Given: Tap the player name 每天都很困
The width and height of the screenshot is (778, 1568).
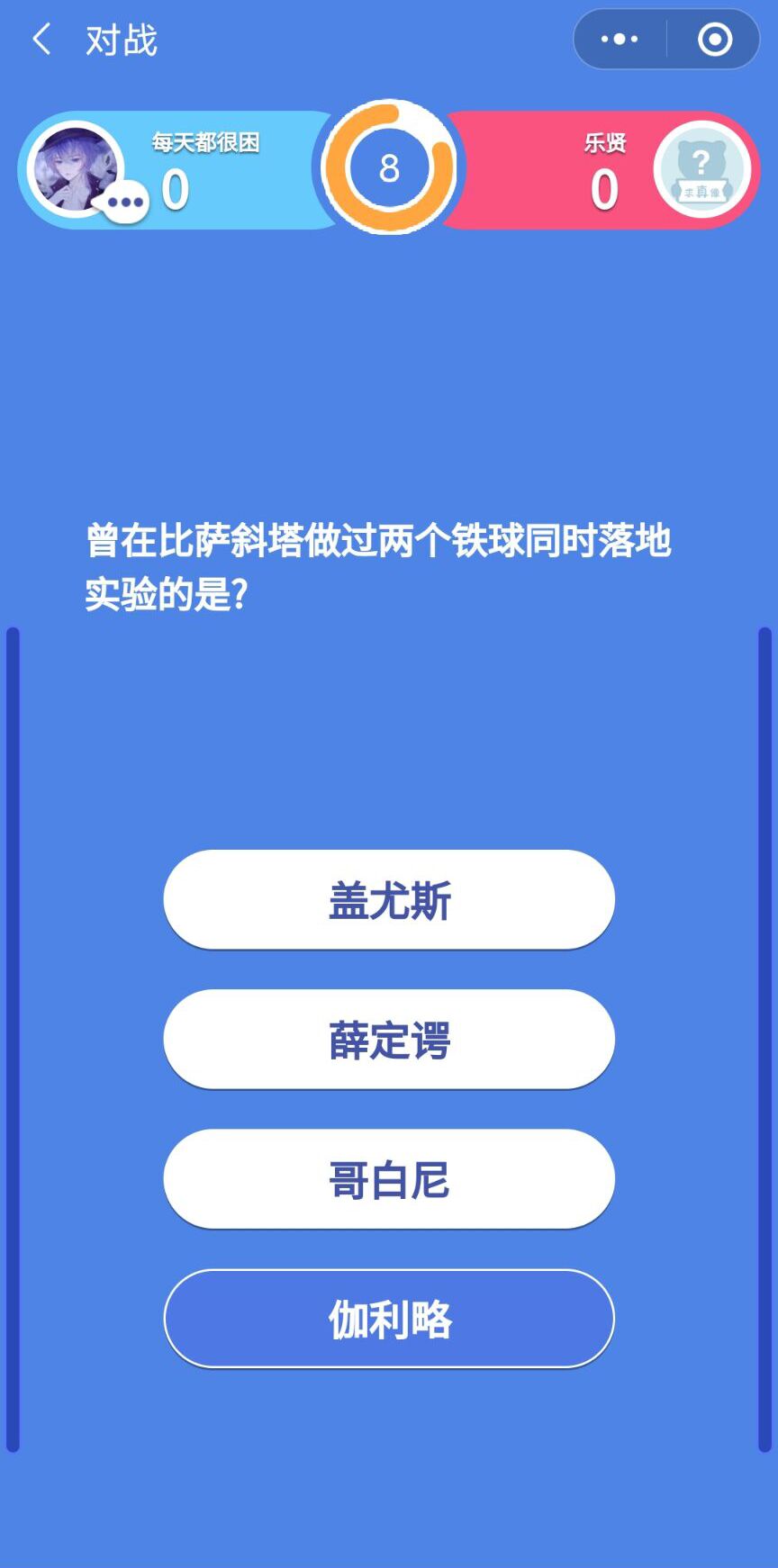Looking at the screenshot, I should pyautogui.click(x=205, y=140).
